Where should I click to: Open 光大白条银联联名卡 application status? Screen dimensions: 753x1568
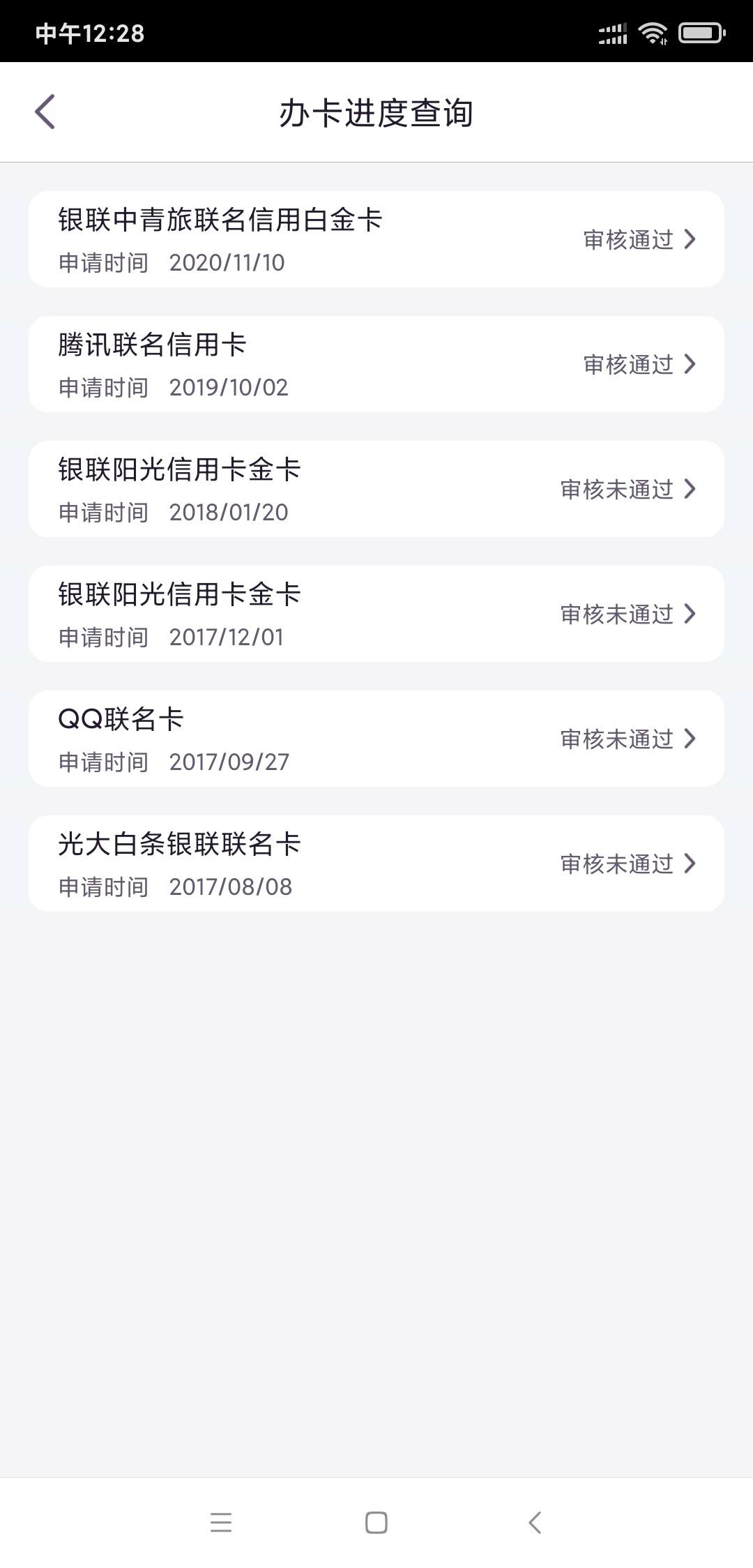tap(376, 864)
